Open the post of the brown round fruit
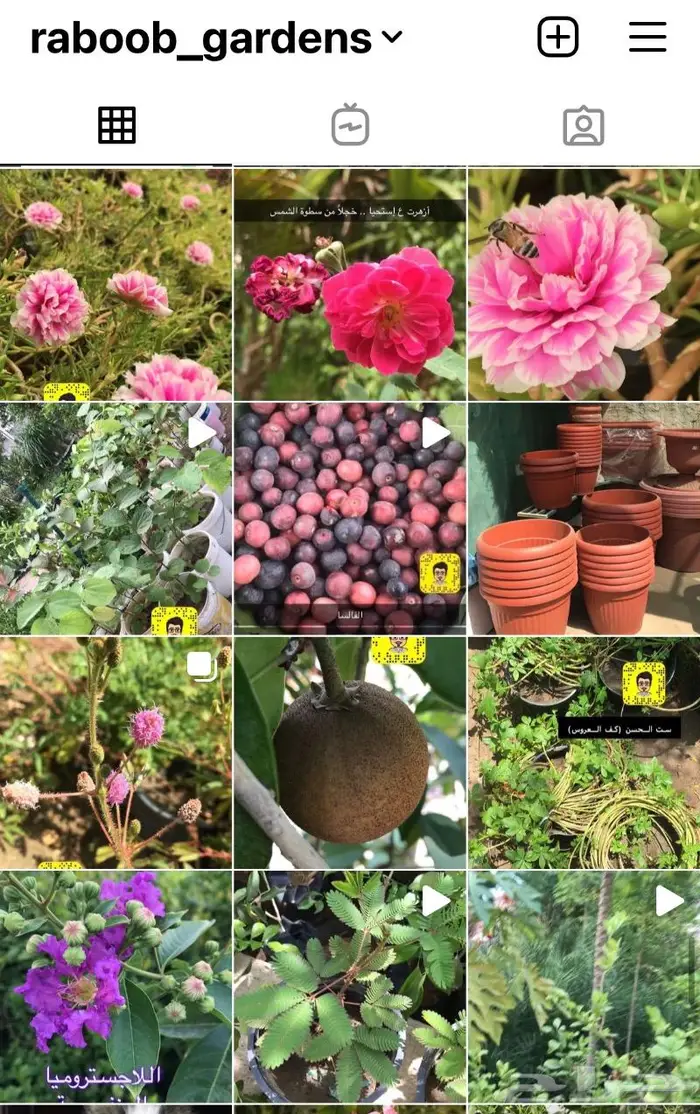This screenshot has width=700, height=1114. click(x=350, y=752)
